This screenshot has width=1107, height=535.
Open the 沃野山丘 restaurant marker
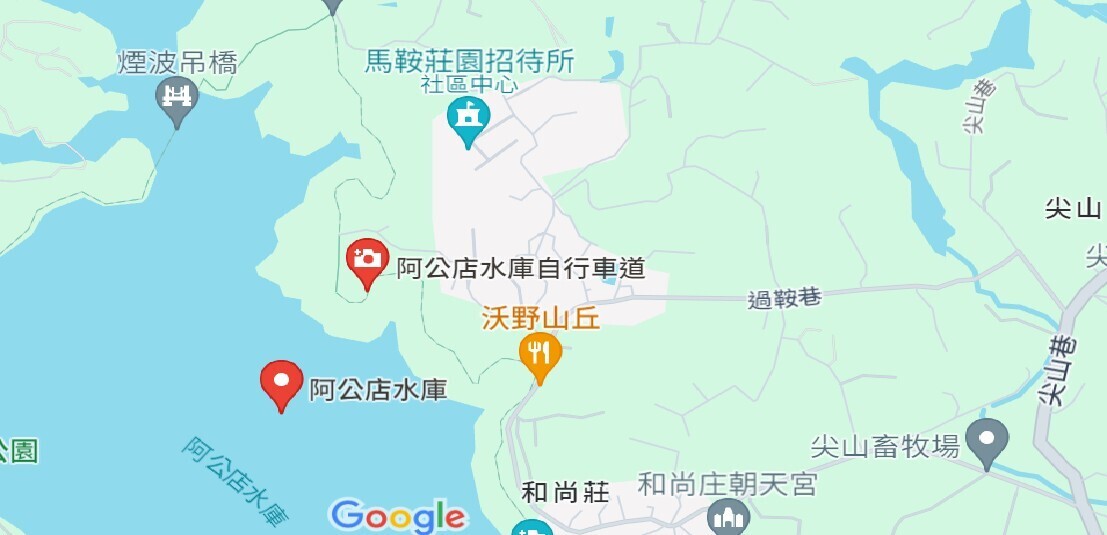point(540,354)
